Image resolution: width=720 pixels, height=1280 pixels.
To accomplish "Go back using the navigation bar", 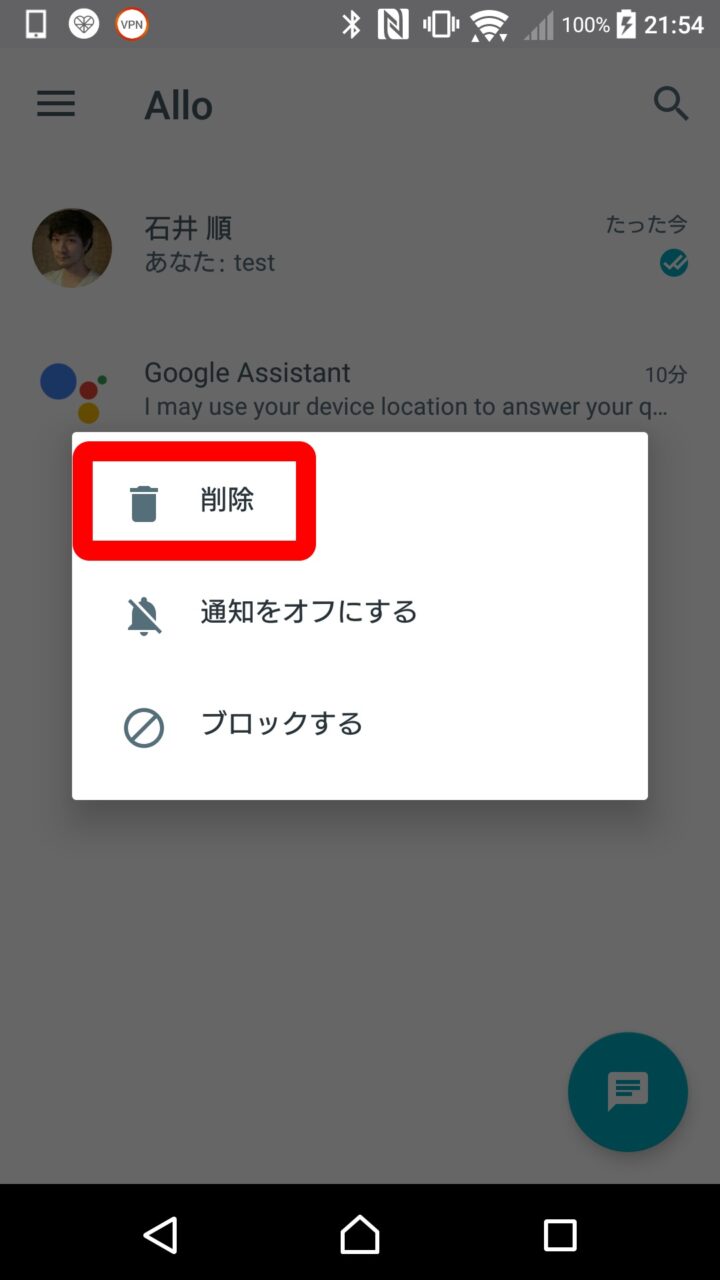I will coord(160,1235).
